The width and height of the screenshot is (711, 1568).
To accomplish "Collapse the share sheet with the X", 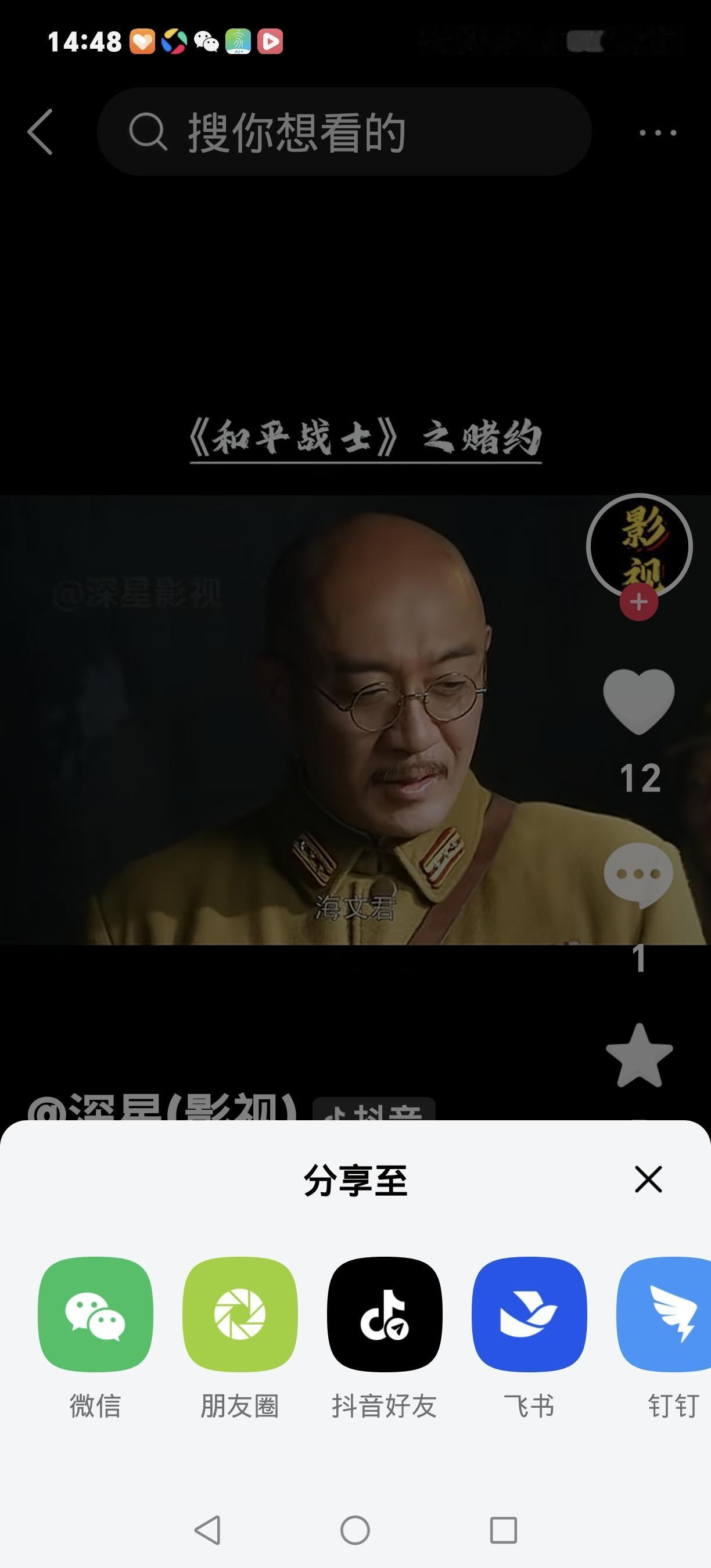I will click(x=648, y=1179).
